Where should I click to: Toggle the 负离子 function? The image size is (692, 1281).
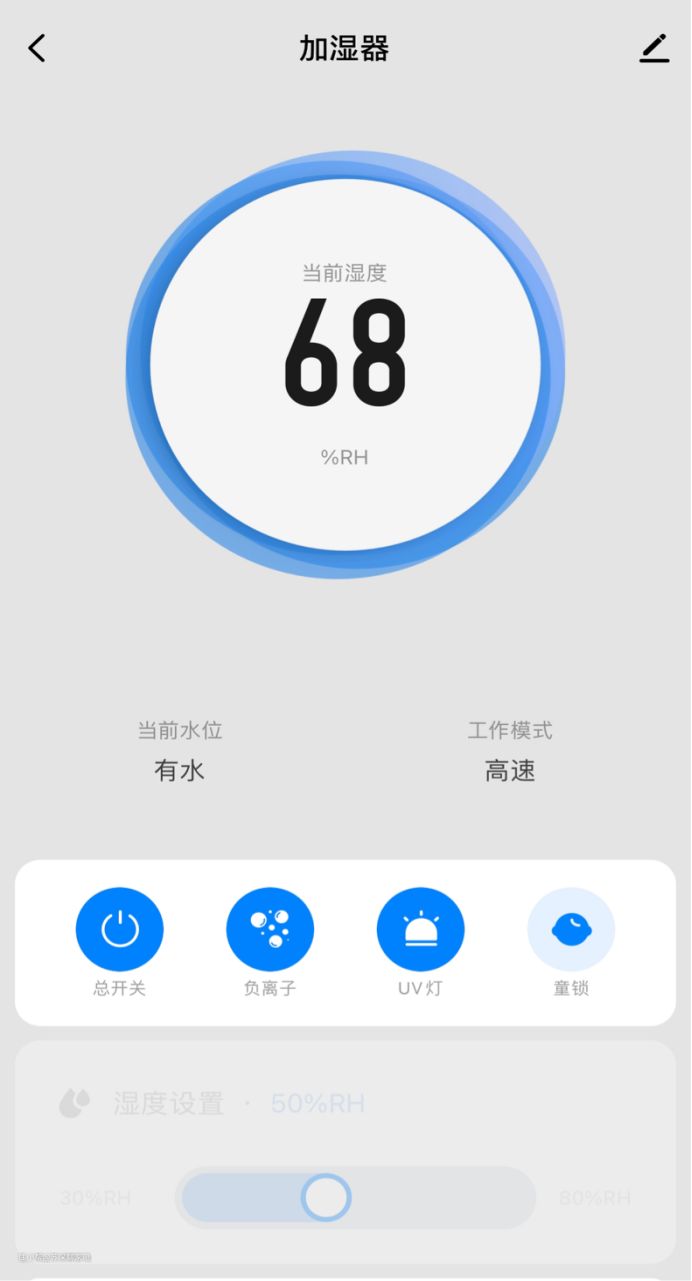coord(270,930)
